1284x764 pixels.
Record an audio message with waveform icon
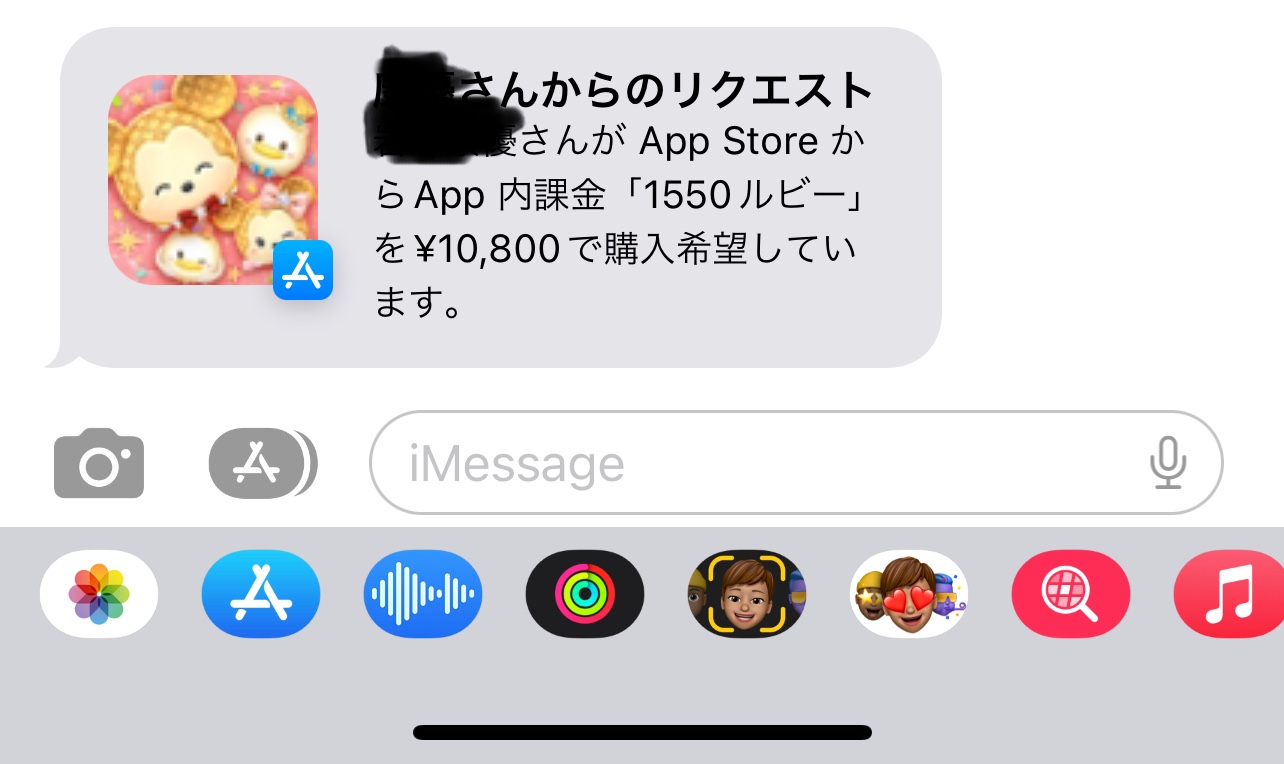[422, 594]
